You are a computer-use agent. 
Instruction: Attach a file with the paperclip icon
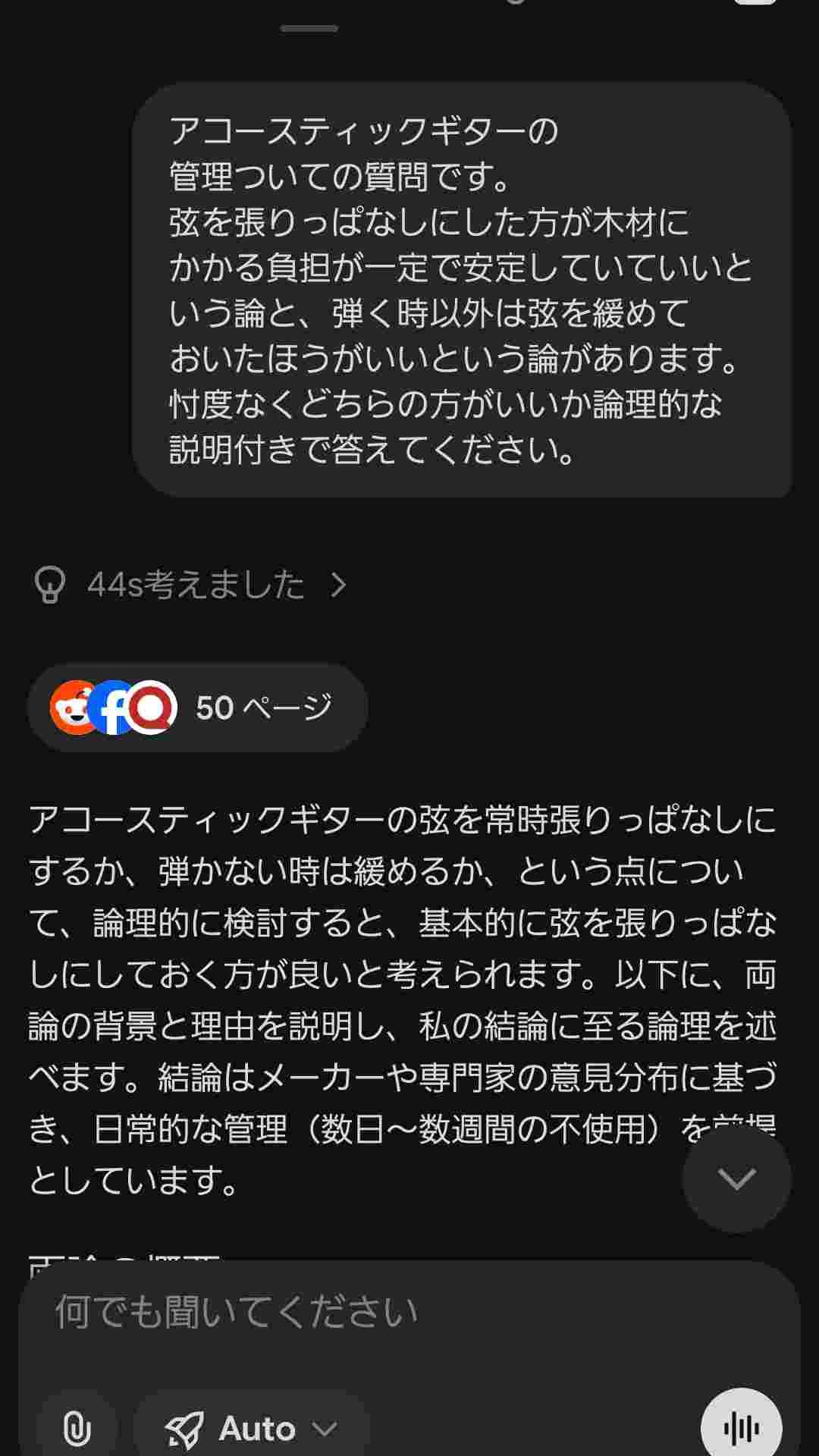tap(77, 1429)
